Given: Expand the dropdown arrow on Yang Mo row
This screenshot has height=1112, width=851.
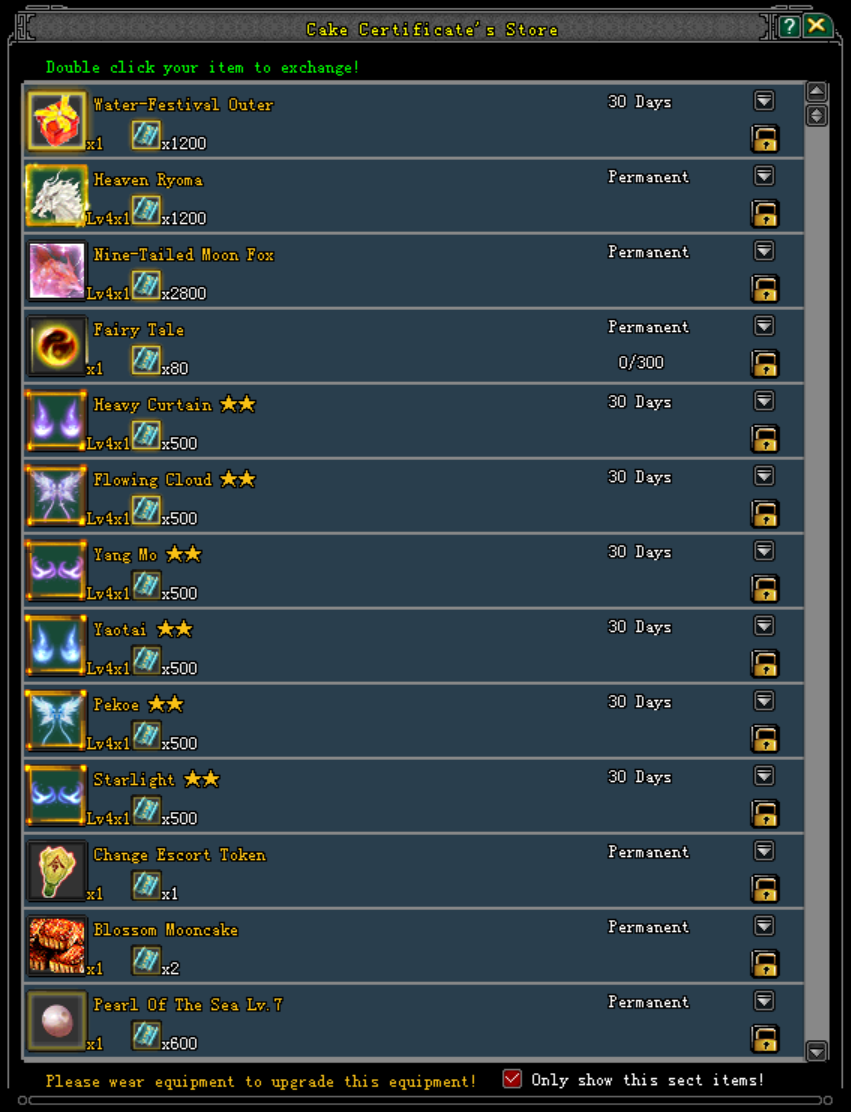Looking at the screenshot, I should (x=764, y=551).
